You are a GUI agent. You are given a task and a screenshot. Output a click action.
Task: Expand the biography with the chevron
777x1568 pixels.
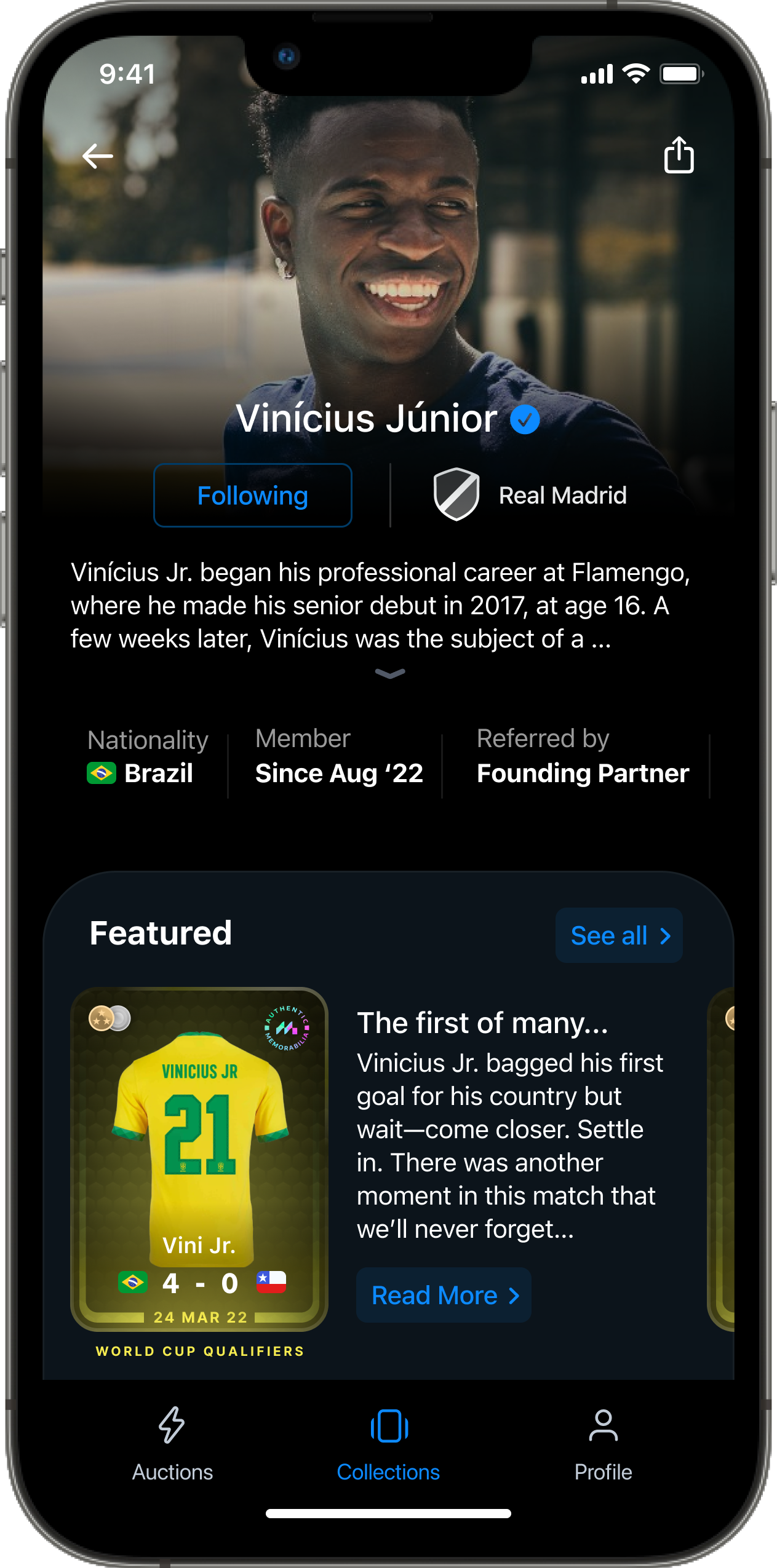tap(389, 674)
